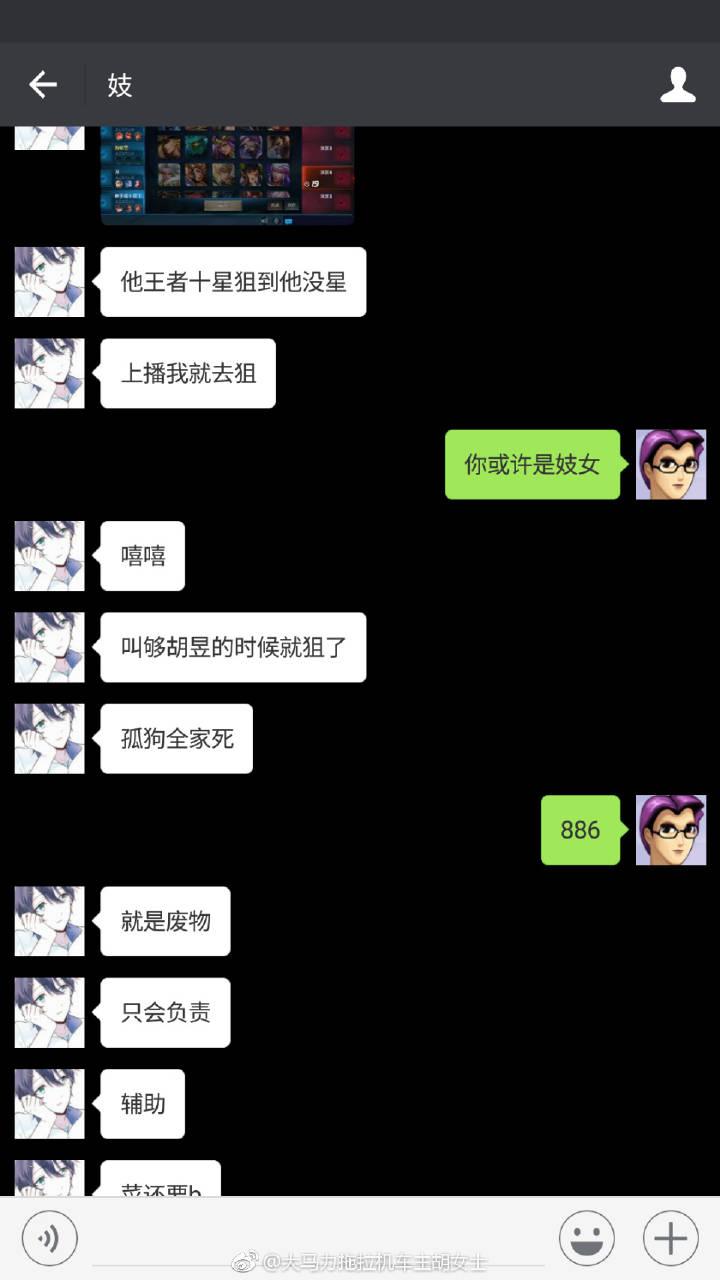This screenshot has width=720, height=1280.
Task: Open the contact profile icon
Action: [x=677, y=85]
